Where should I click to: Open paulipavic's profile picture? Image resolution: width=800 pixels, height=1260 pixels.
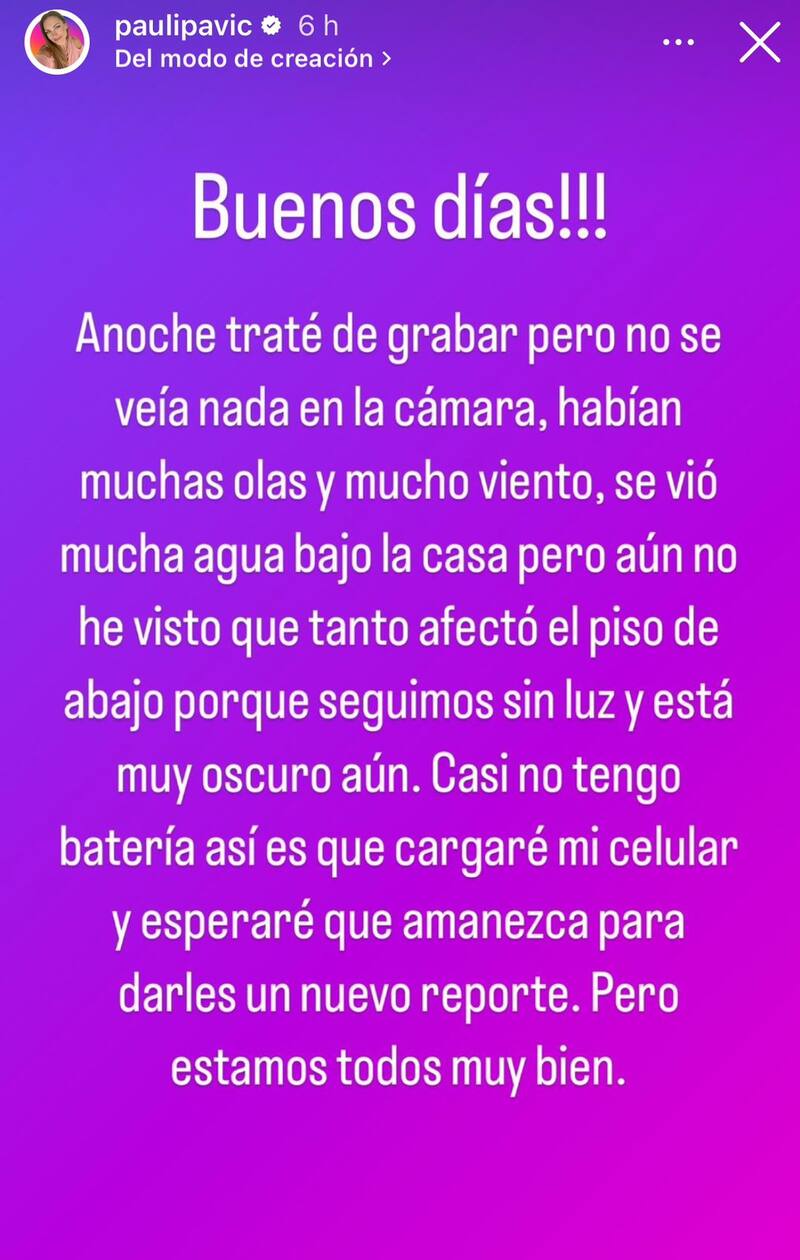(x=57, y=43)
